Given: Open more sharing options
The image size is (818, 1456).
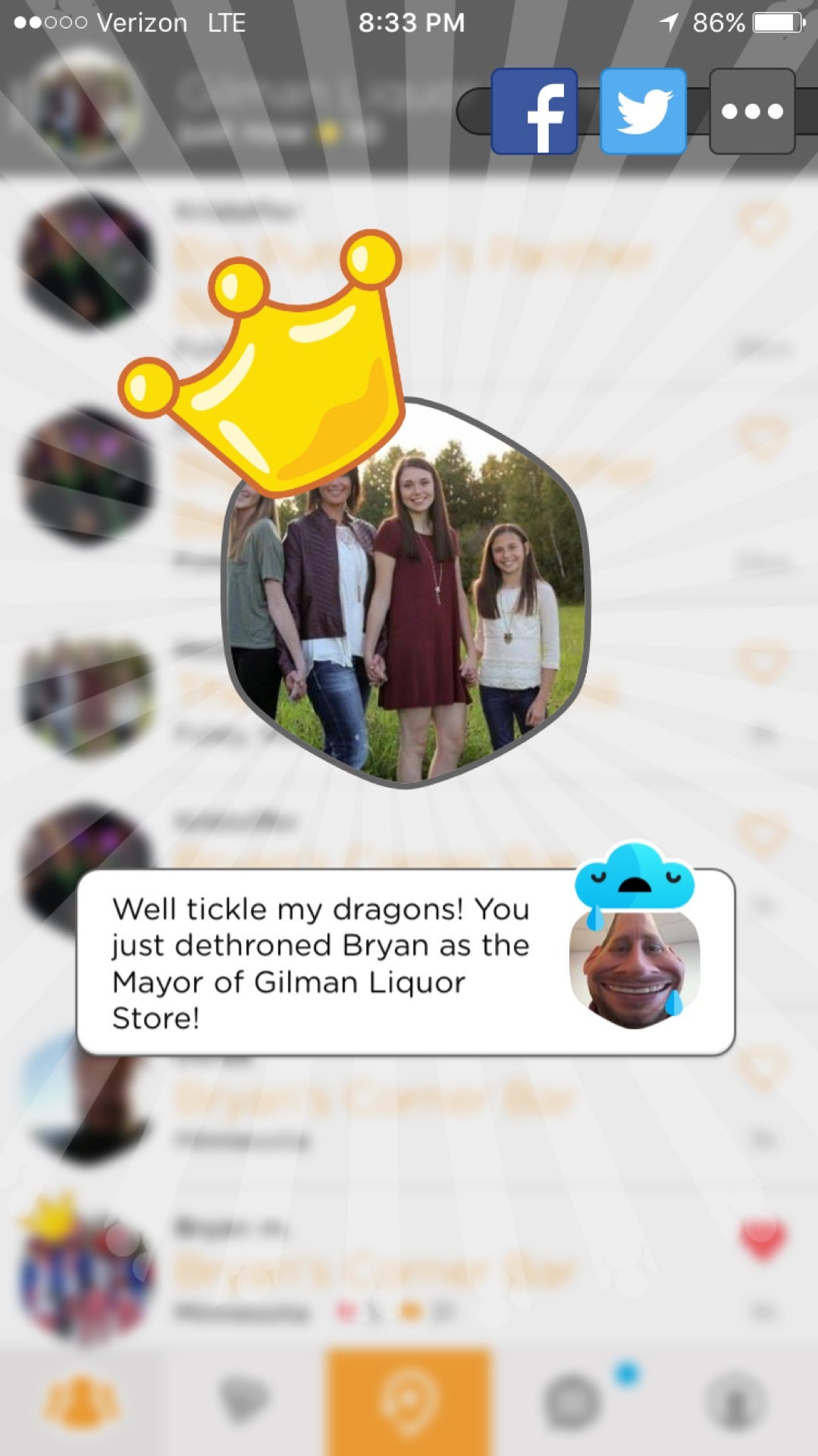Looking at the screenshot, I should pos(752,111).
